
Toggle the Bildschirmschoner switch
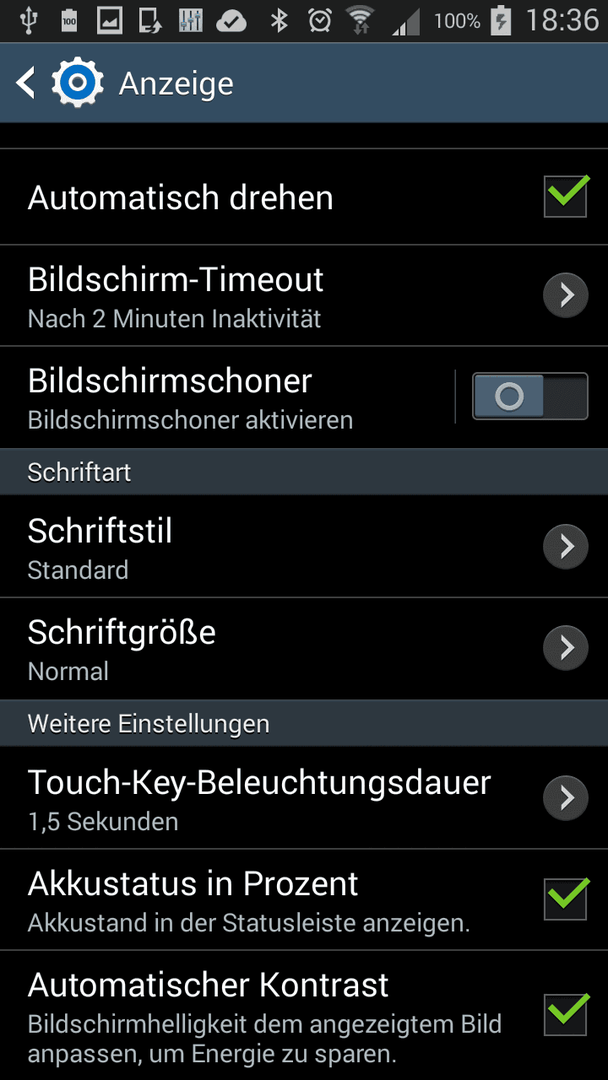coord(530,396)
